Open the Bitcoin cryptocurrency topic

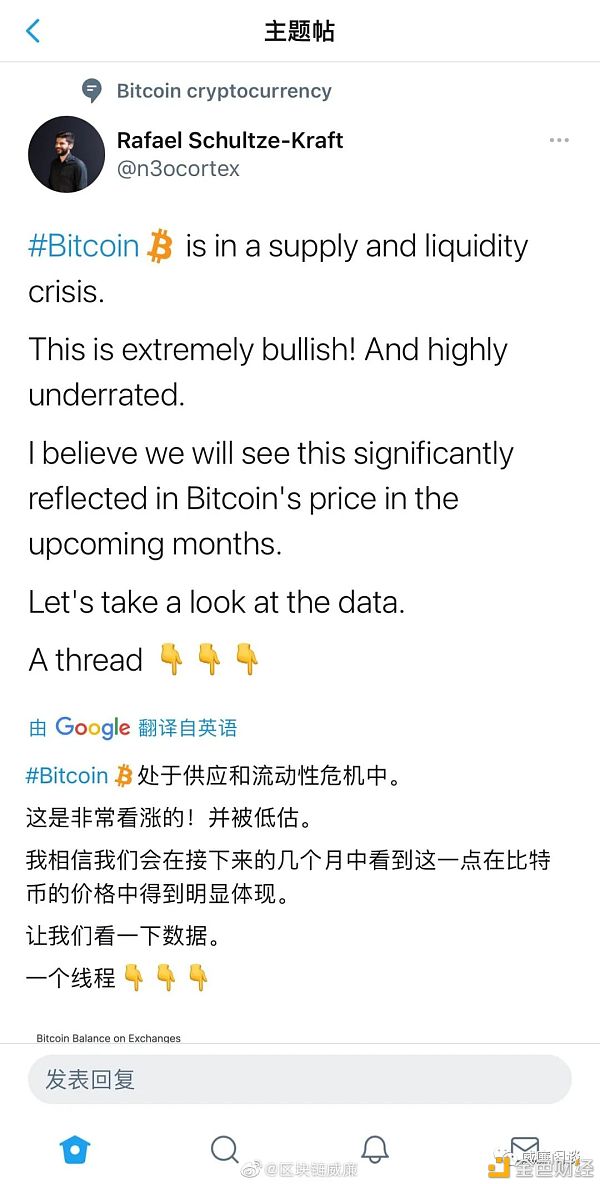[223, 91]
